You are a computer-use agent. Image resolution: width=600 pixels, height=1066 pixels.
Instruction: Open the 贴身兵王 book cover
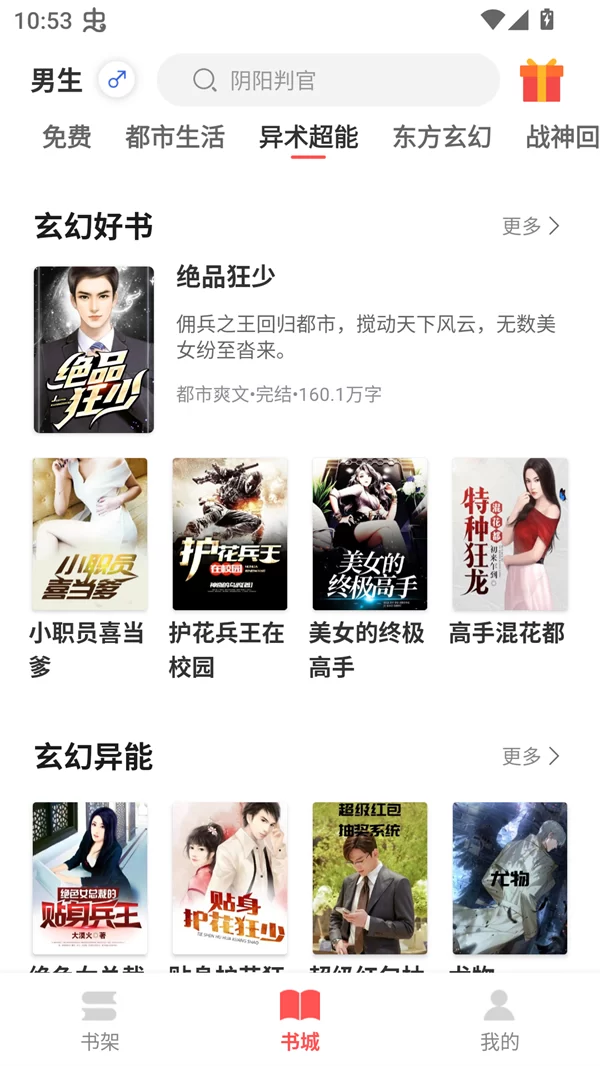click(89, 878)
